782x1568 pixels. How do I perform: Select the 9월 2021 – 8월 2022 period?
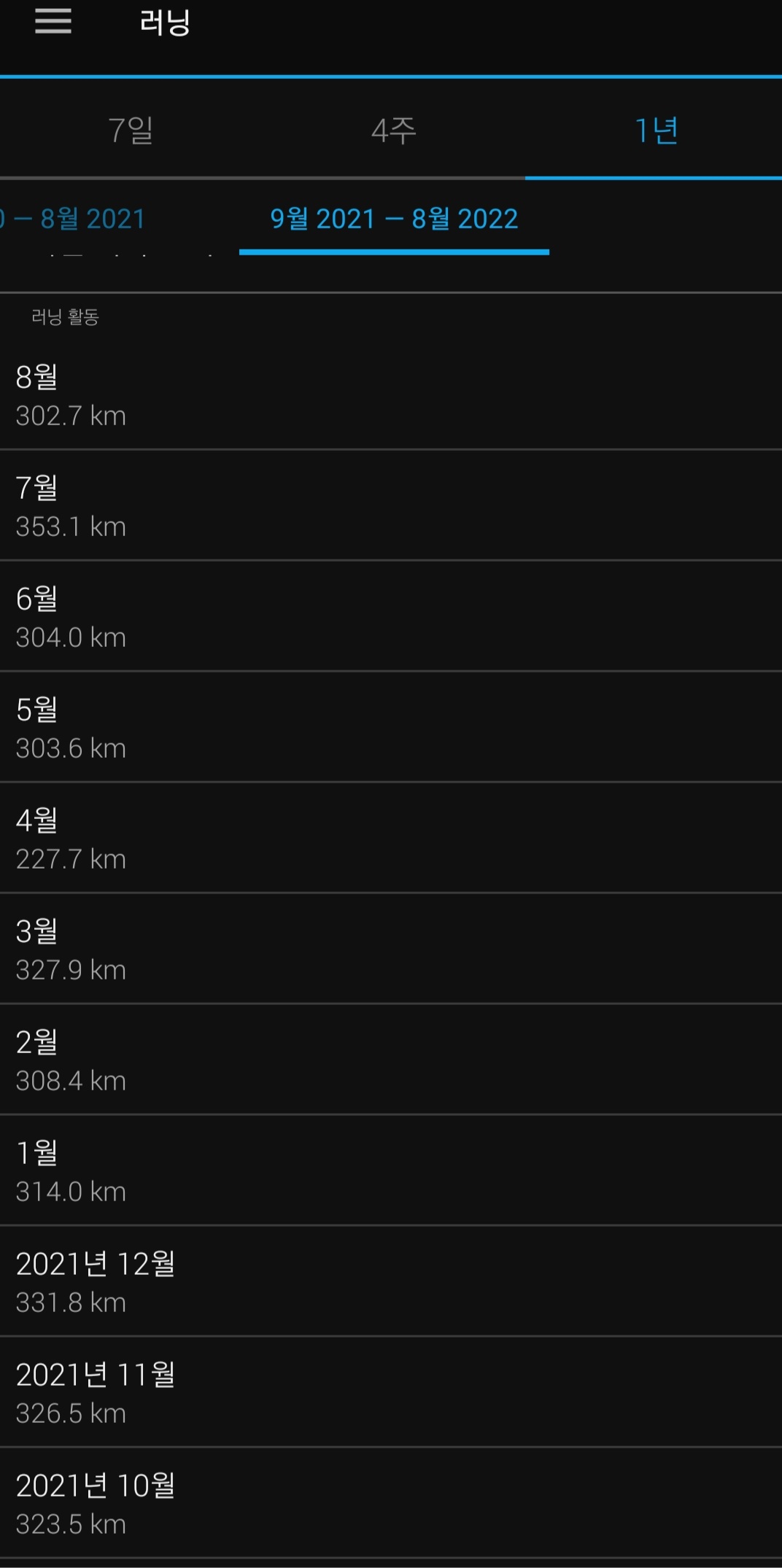point(394,219)
